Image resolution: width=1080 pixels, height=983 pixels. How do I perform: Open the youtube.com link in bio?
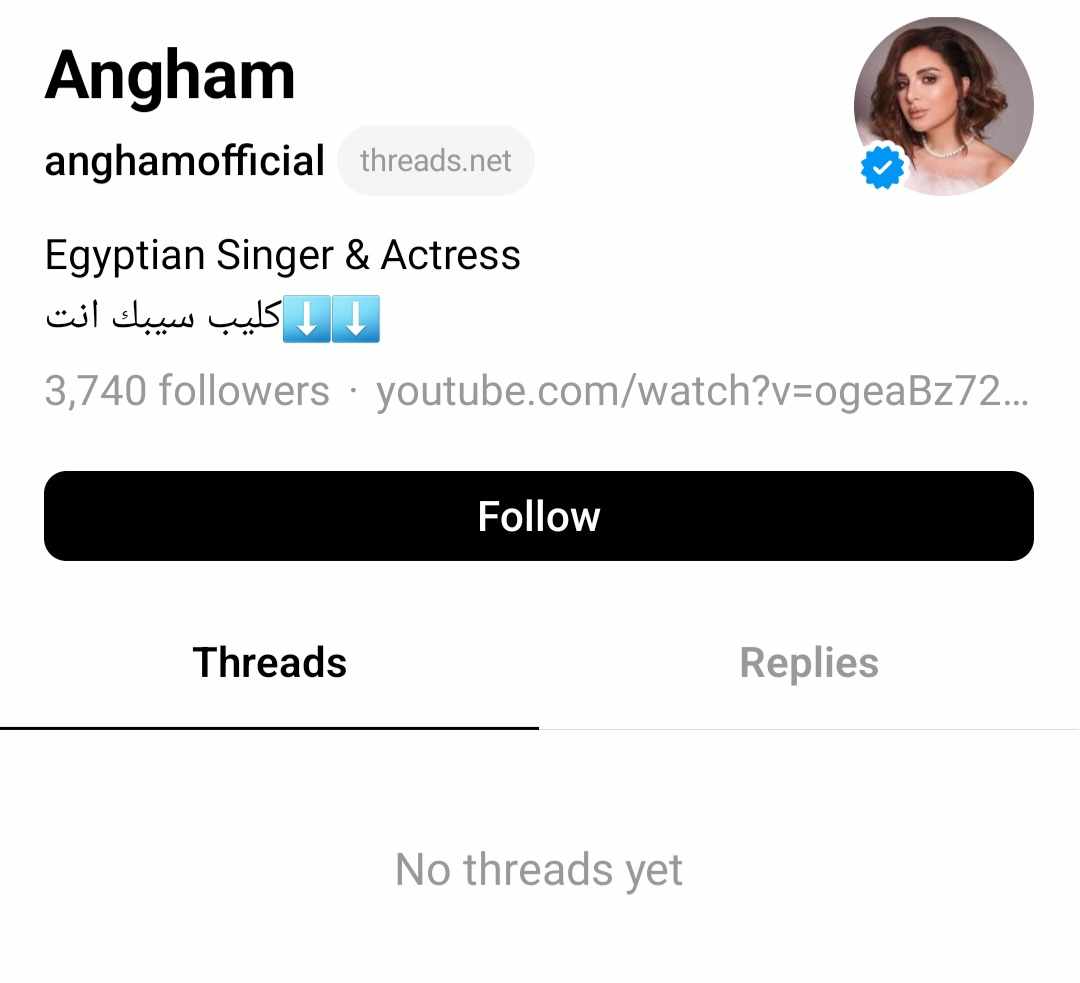tap(701, 391)
